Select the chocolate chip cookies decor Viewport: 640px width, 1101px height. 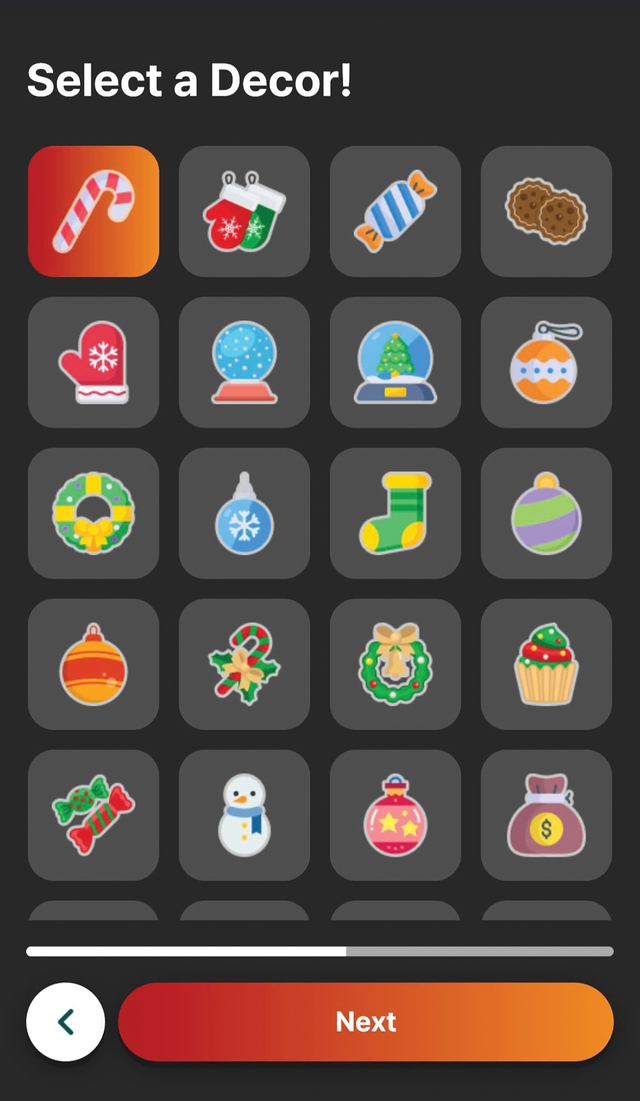546,211
